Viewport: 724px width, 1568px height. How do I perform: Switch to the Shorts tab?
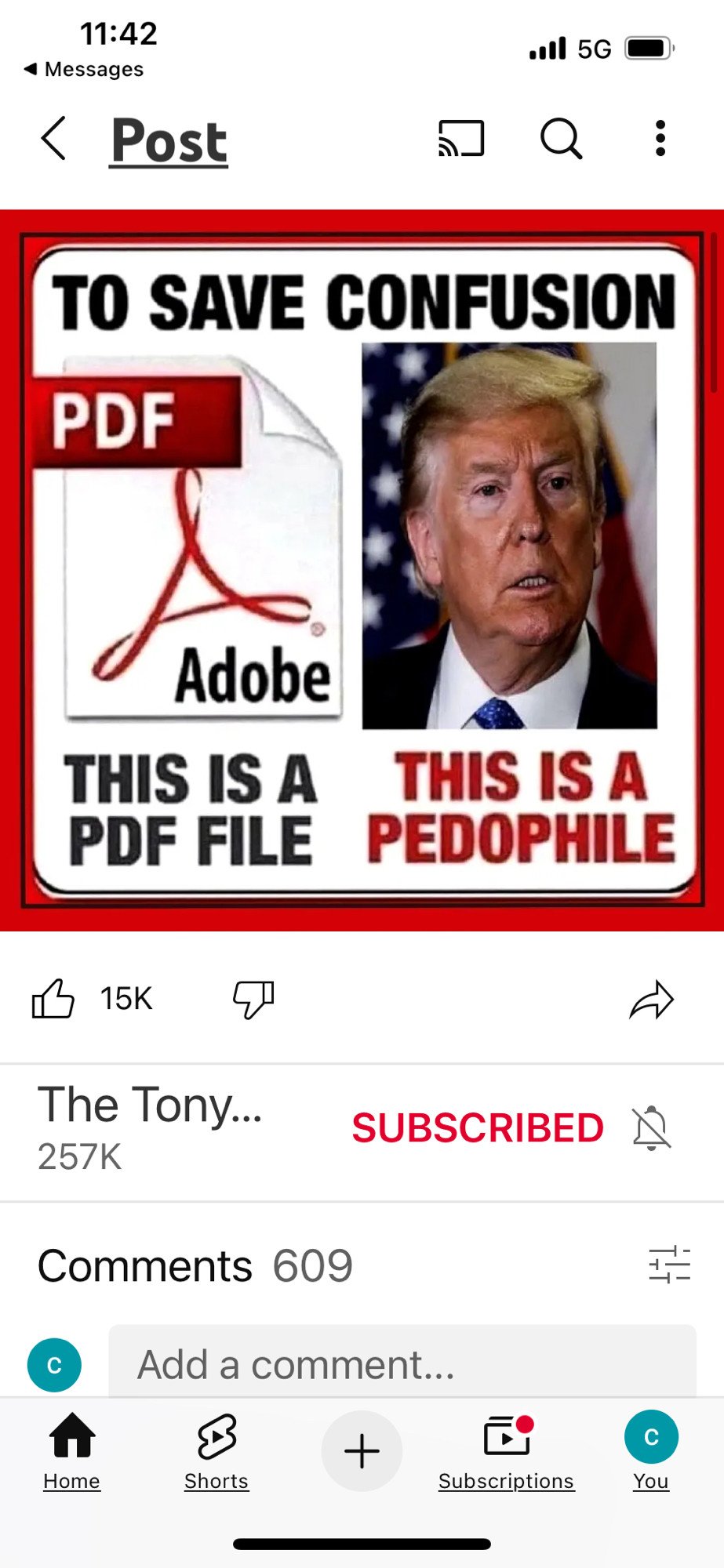click(216, 1450)
